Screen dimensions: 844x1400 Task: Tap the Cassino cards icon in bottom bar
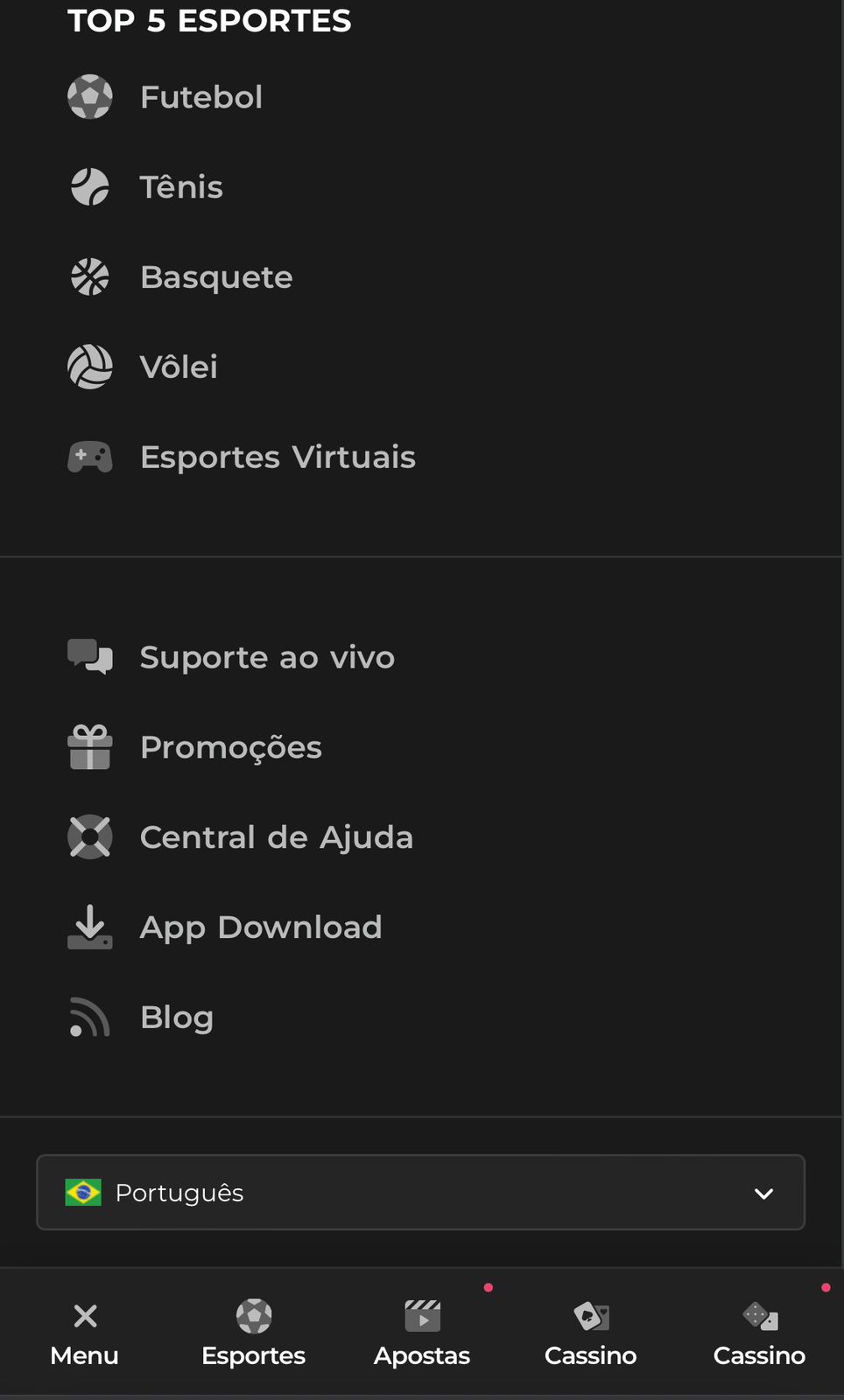click(591, 1317)
